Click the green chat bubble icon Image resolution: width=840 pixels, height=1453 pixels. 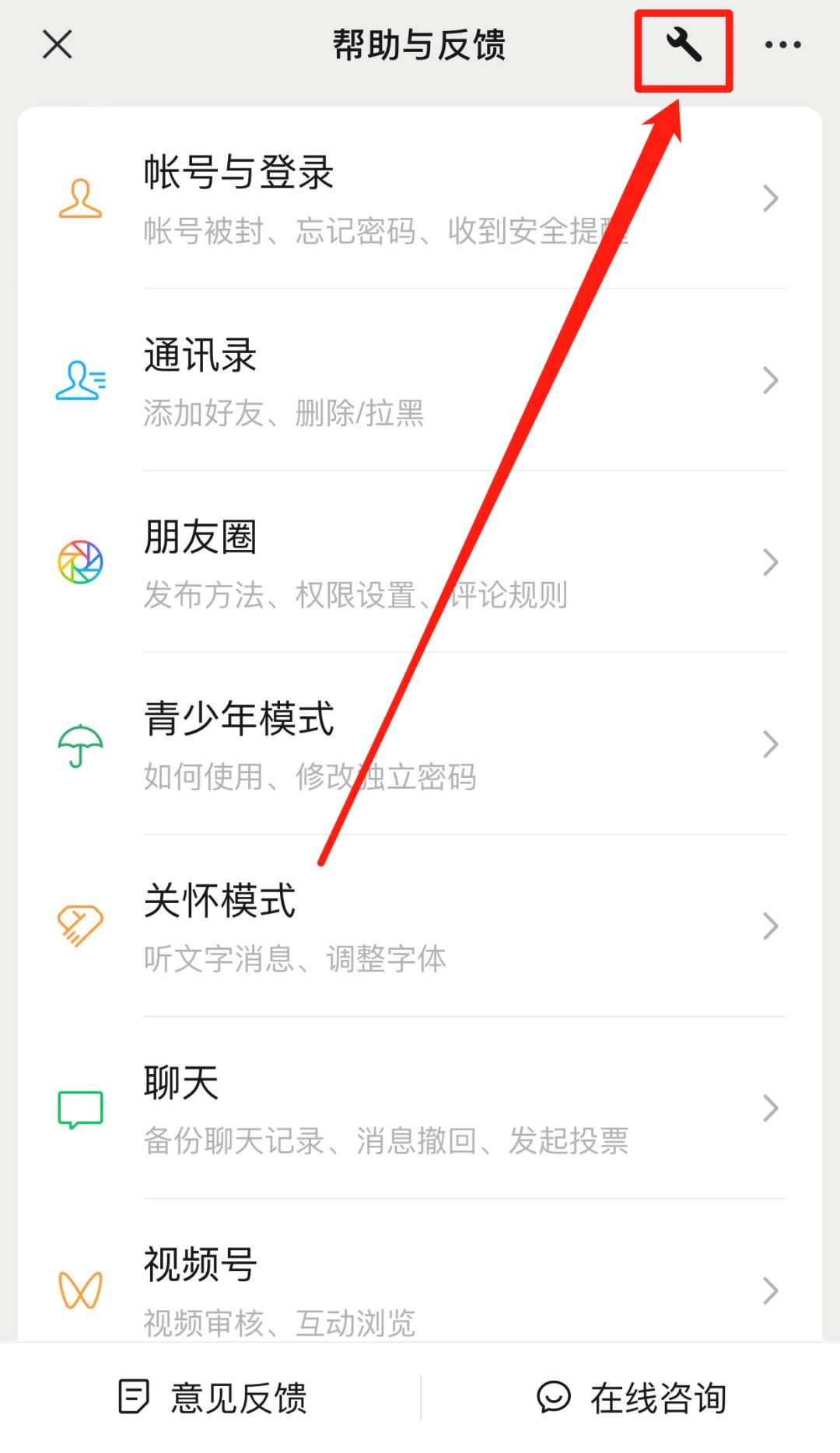pos(79,1108)
